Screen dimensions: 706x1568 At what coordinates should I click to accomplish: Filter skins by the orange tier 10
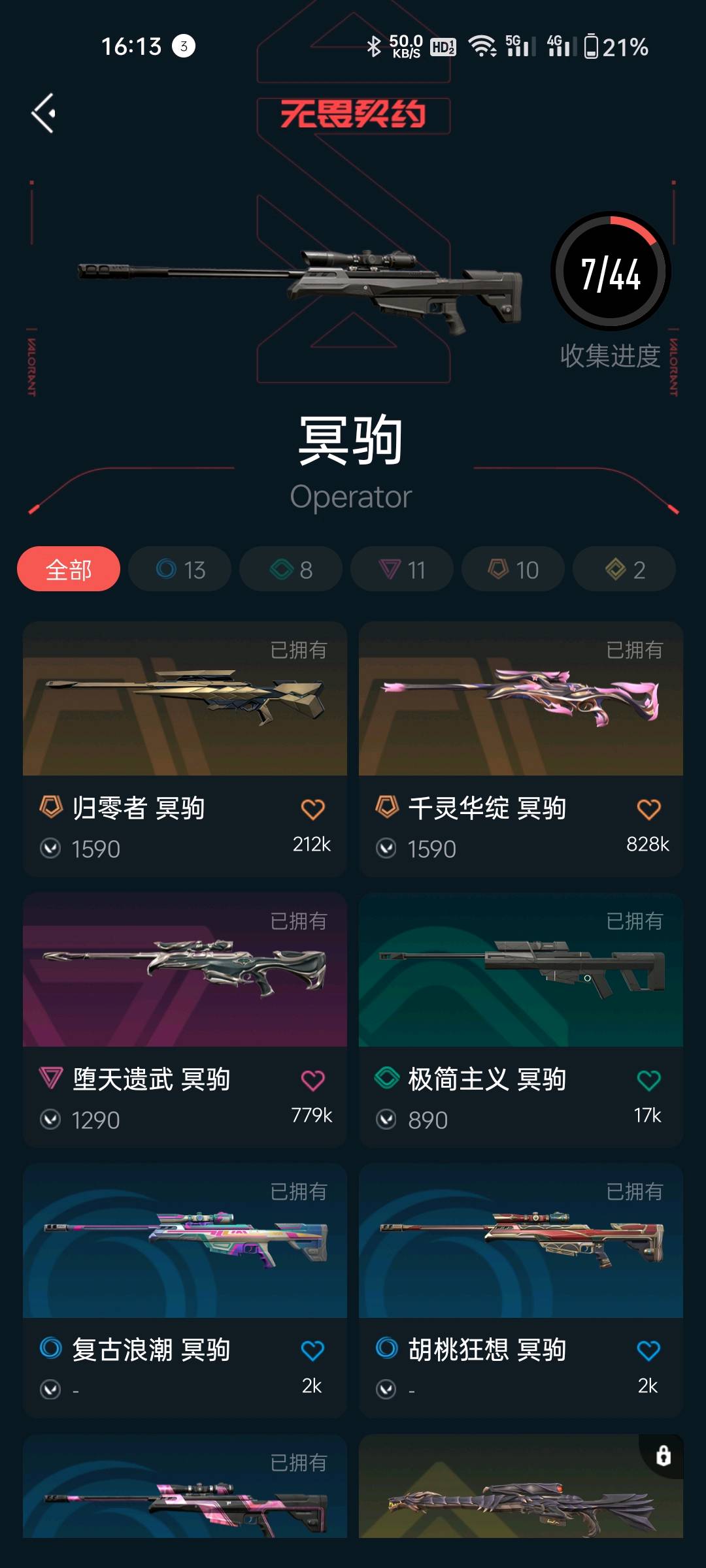[x=513, y=569]
